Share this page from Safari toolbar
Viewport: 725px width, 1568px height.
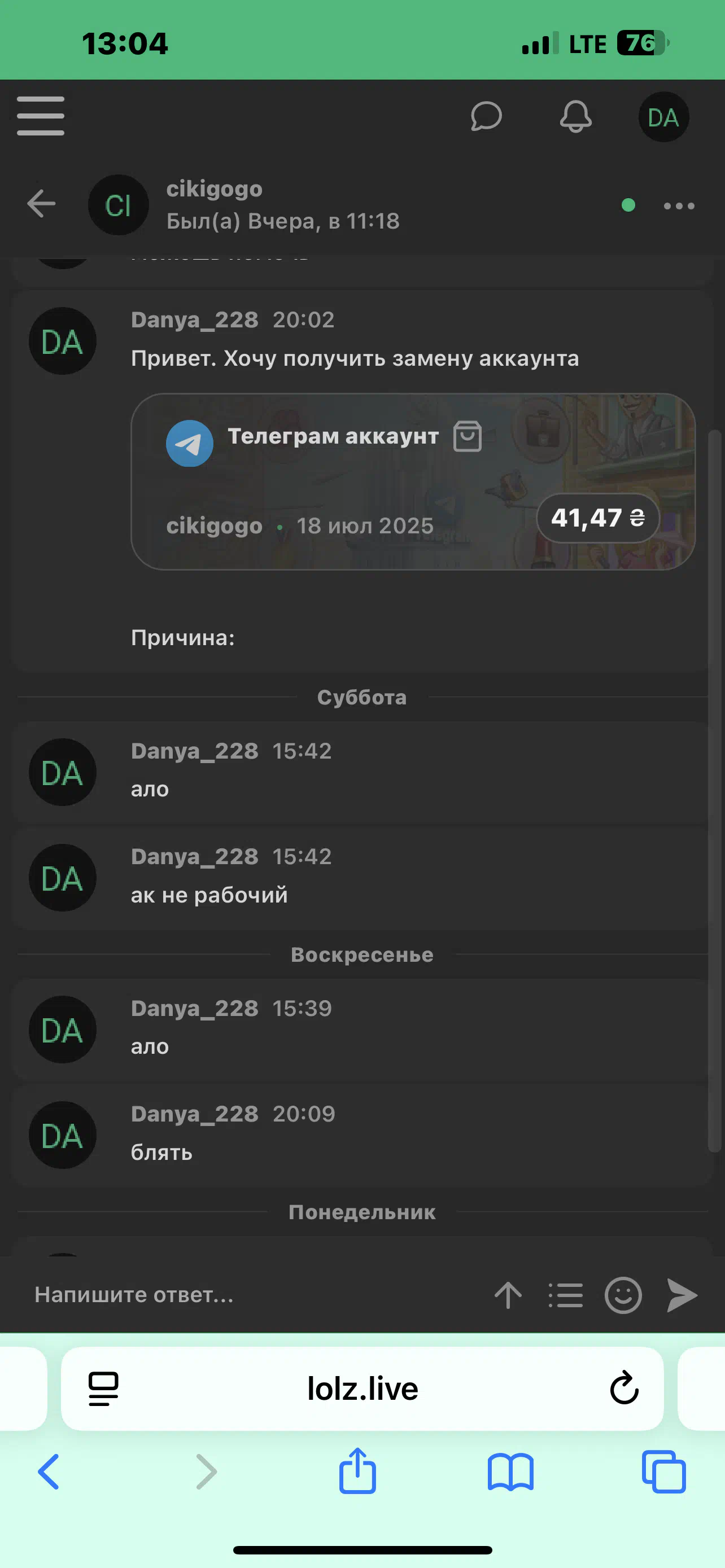pos(357,1470)
